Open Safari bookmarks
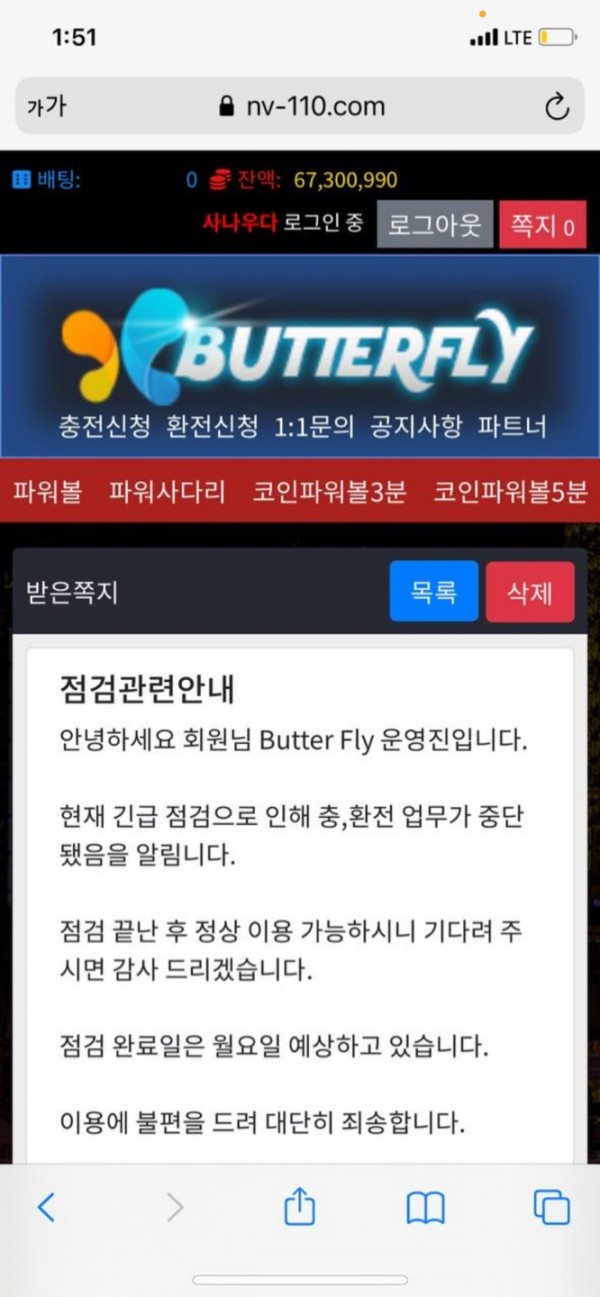Screen dimensions: 600x1297 [x=425, y=1208]
